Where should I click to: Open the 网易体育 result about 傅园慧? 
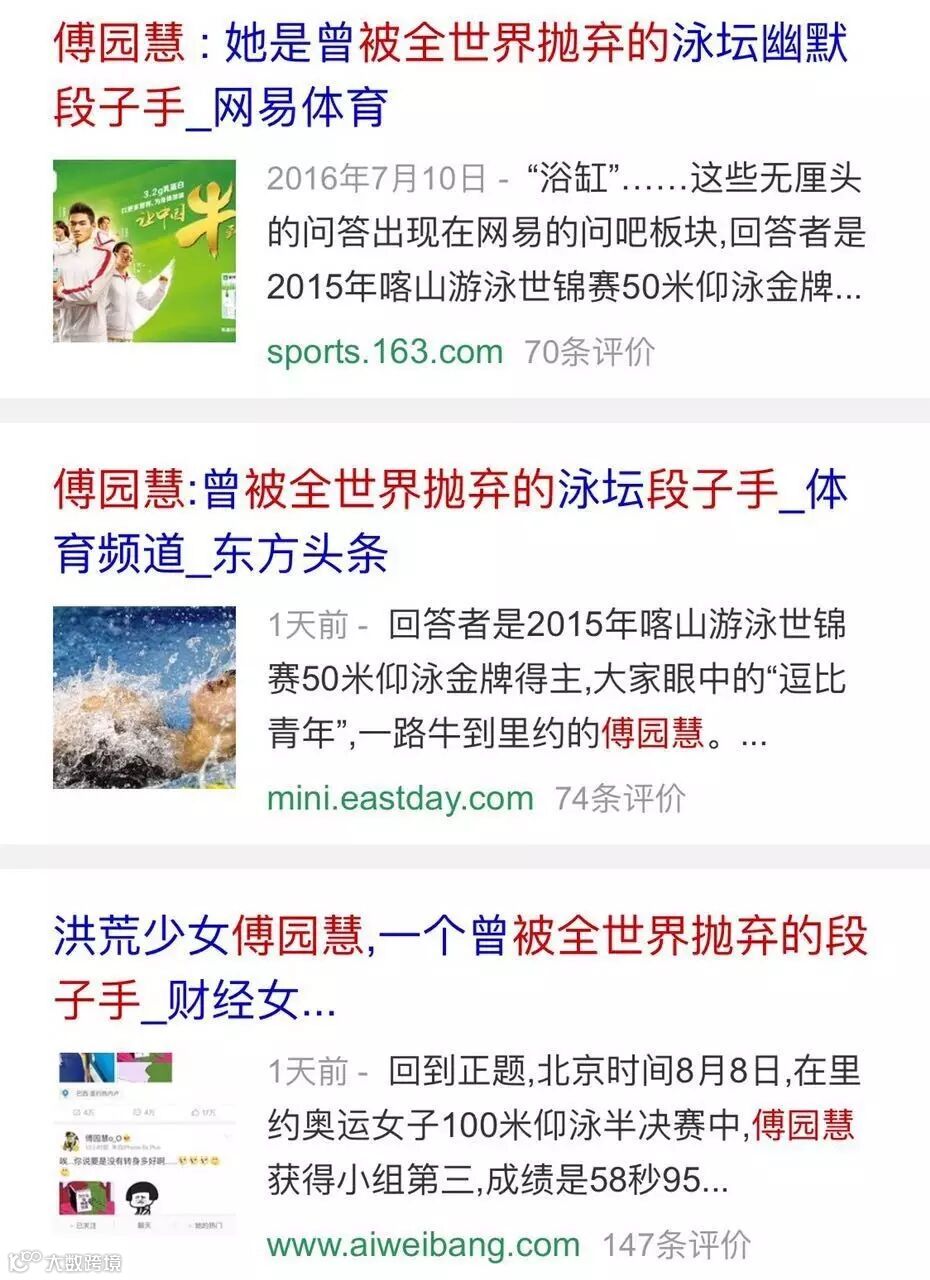pos(450,76)
